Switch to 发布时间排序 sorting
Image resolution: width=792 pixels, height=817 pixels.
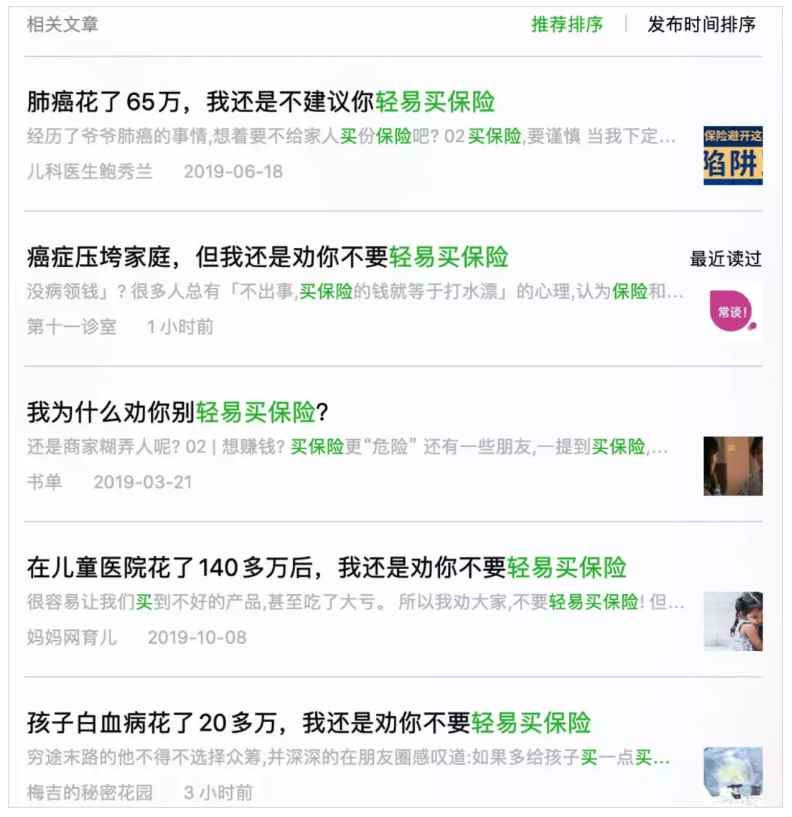tap(701, 24)
